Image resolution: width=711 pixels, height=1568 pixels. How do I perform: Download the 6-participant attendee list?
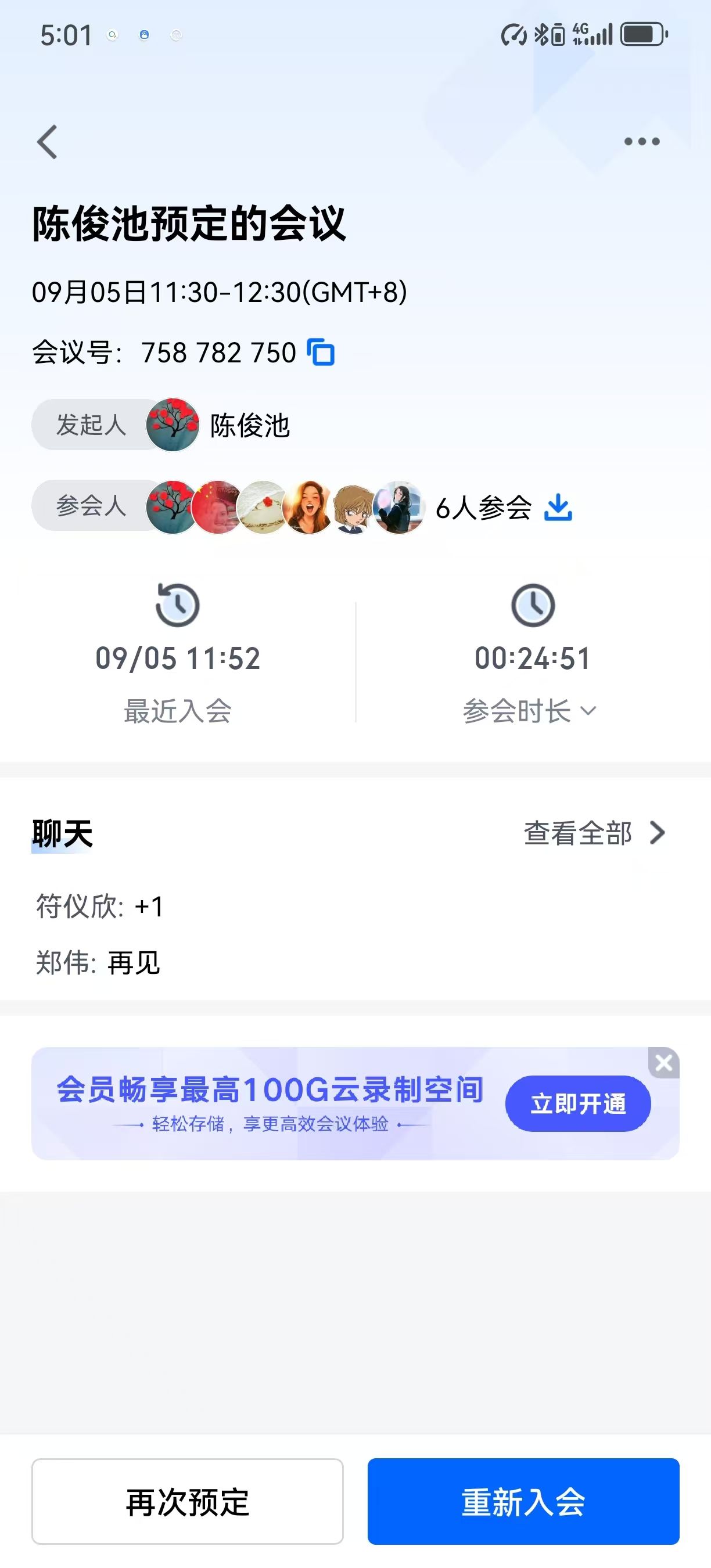pyautogui.click(x=558, y=508)
